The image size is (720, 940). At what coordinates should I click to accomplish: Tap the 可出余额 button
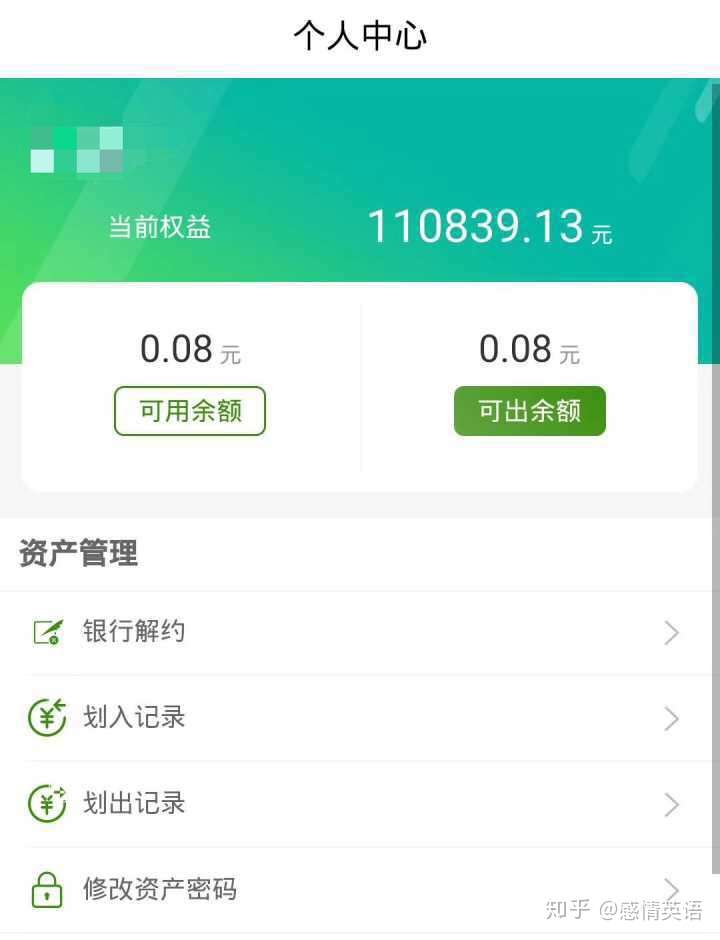pyautogui.click(x=529, y=411)
